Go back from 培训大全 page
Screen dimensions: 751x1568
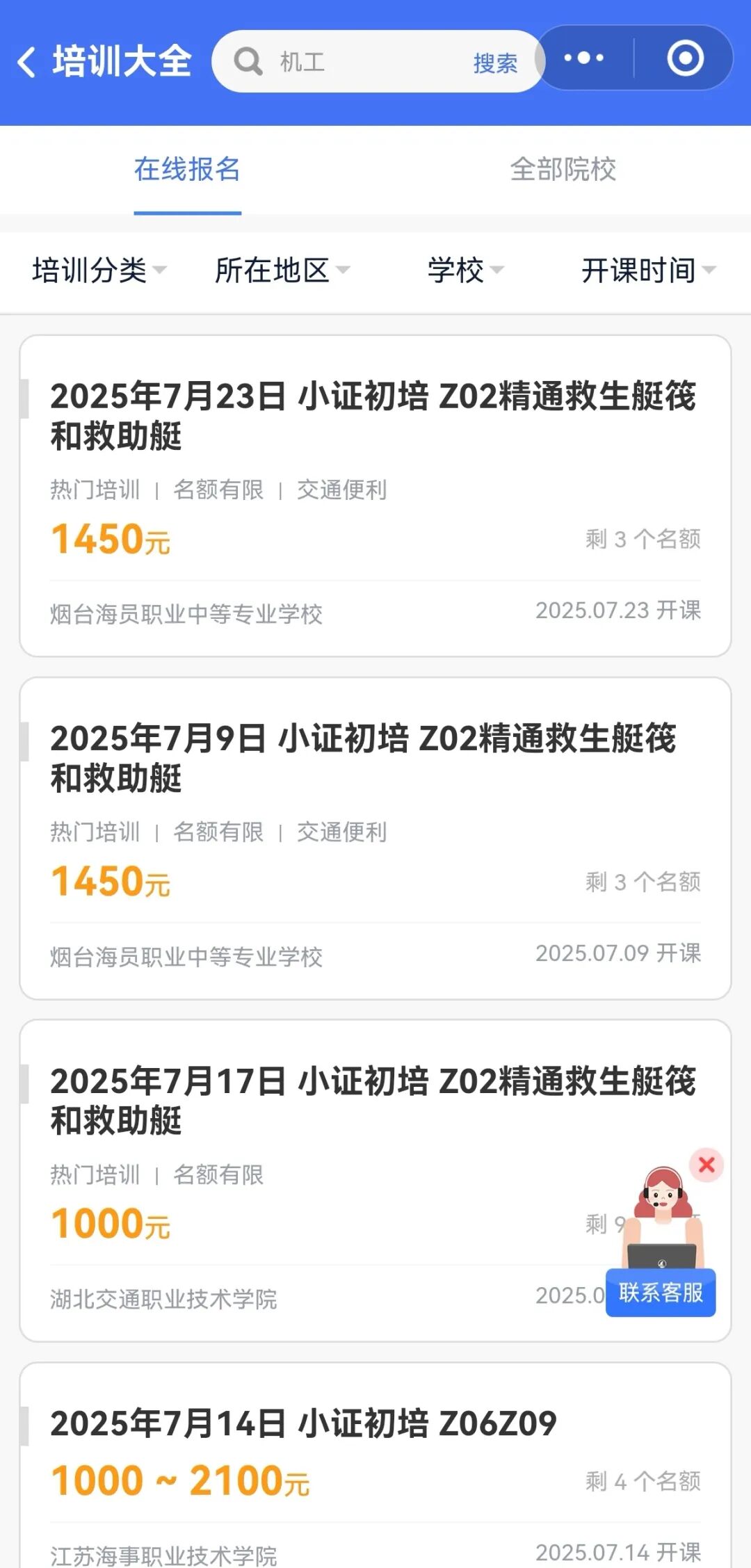tap(27, 62)
